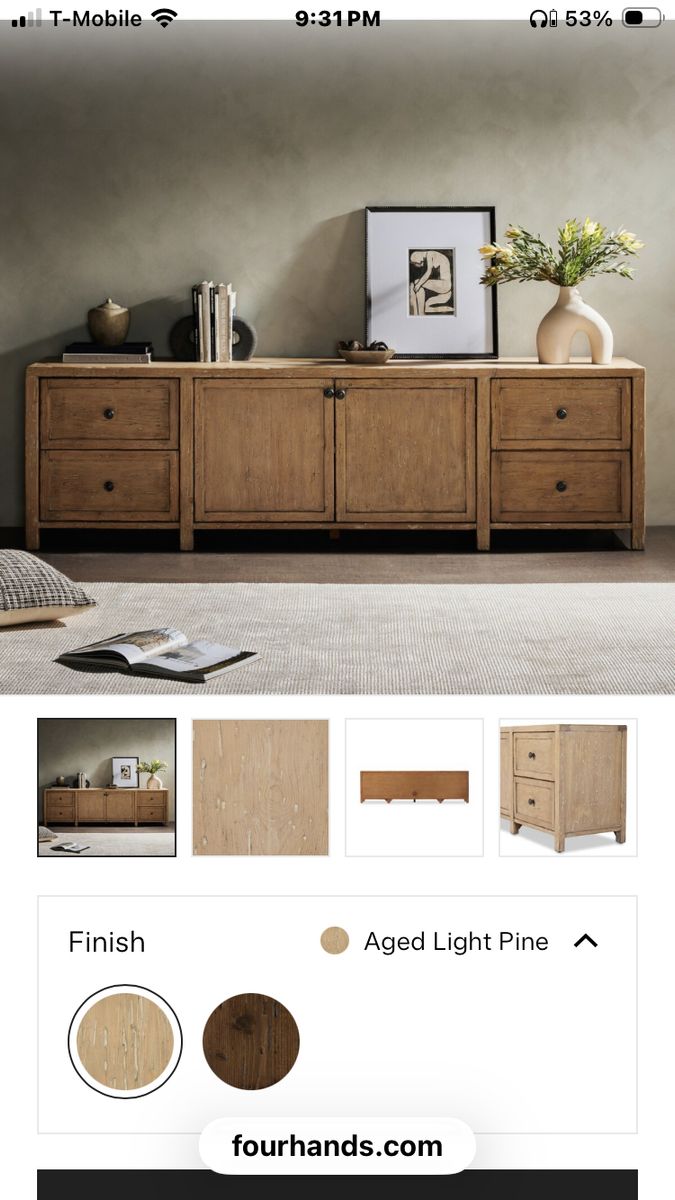The image size is (675, 1200).
Task: Tap the fourhands.com address pill
Action: 337,1146
